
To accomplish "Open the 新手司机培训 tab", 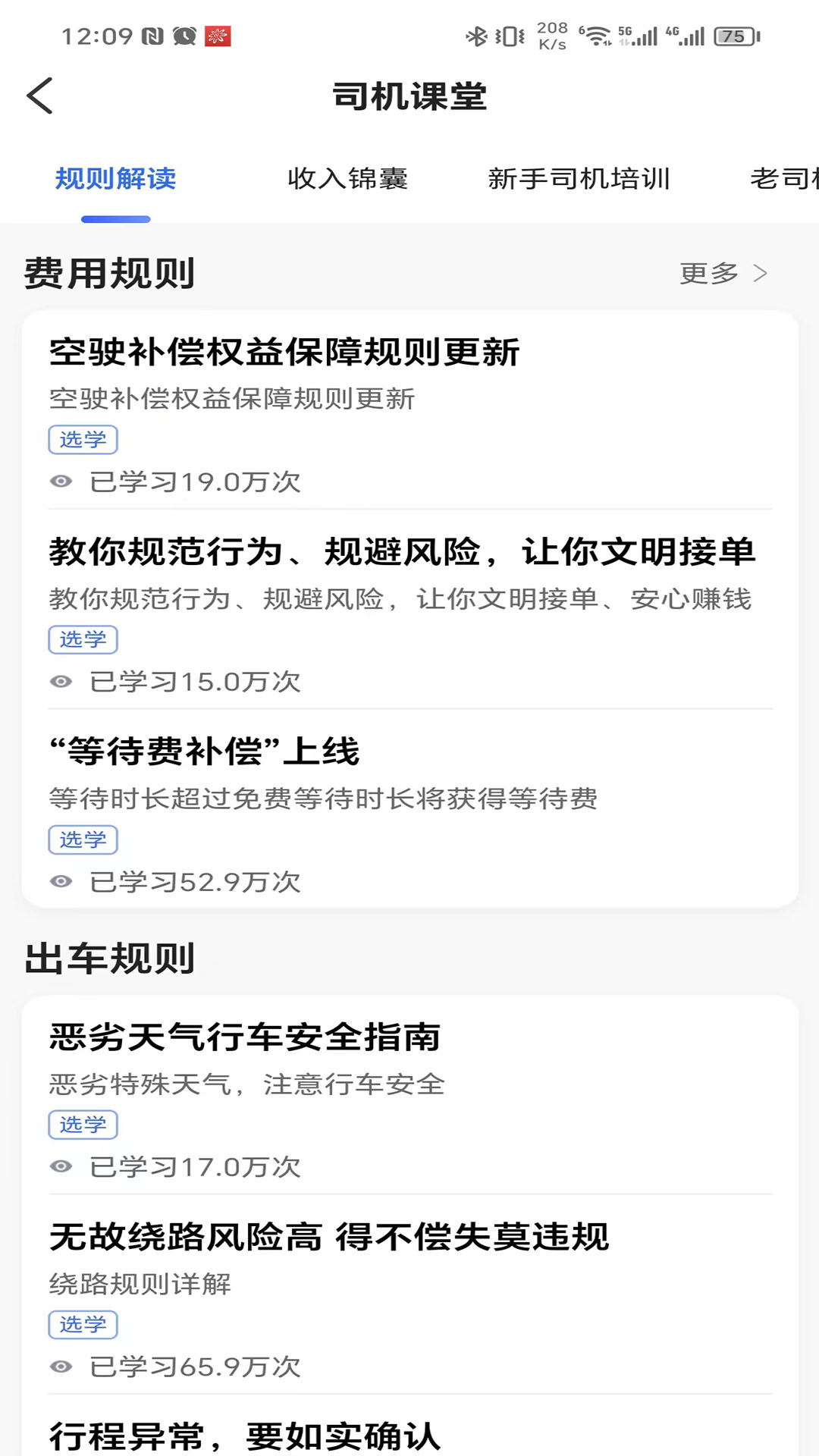I will pyautogui.click(x=579, y=180).
